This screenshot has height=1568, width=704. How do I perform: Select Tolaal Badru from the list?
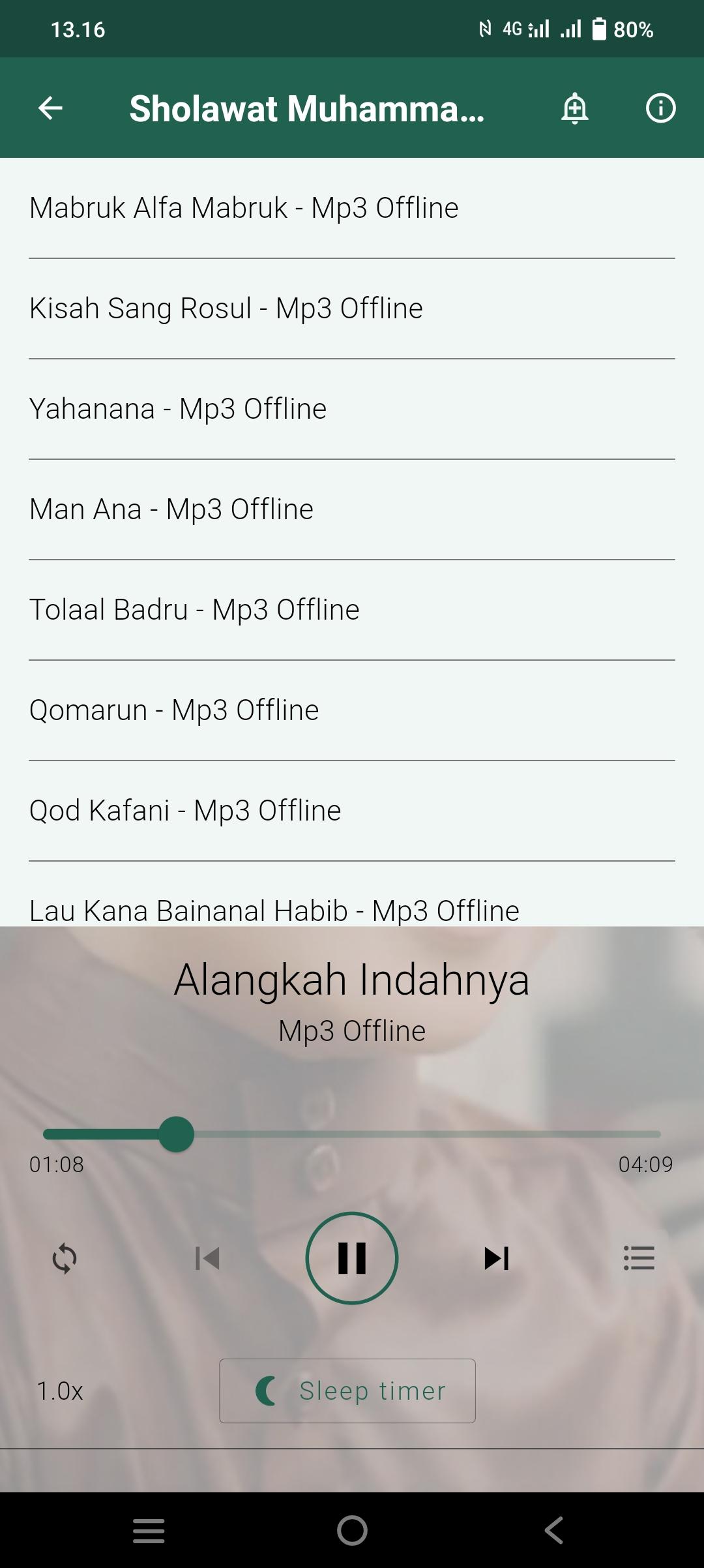tap(352, 610)
